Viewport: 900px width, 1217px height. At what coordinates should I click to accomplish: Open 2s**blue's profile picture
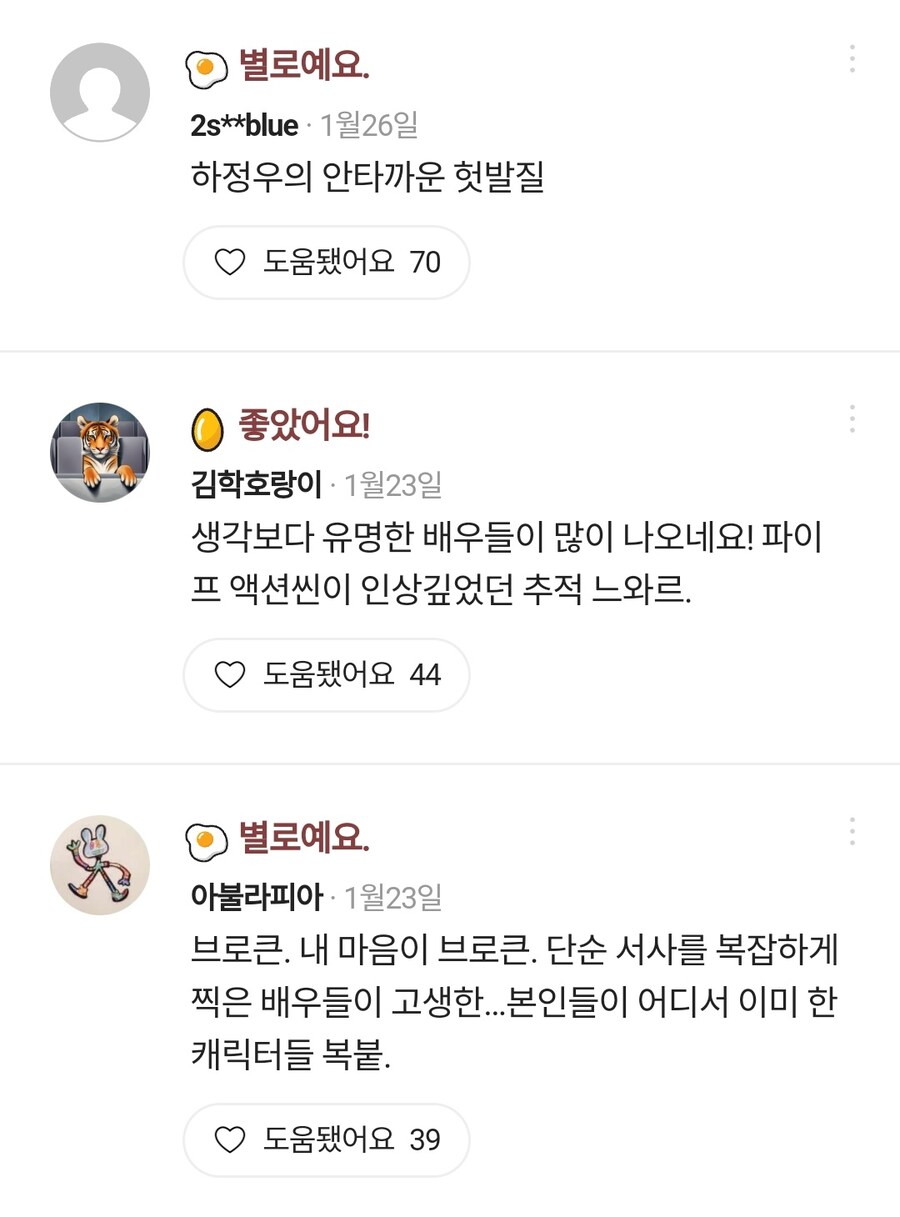click(x=100, y=90)
